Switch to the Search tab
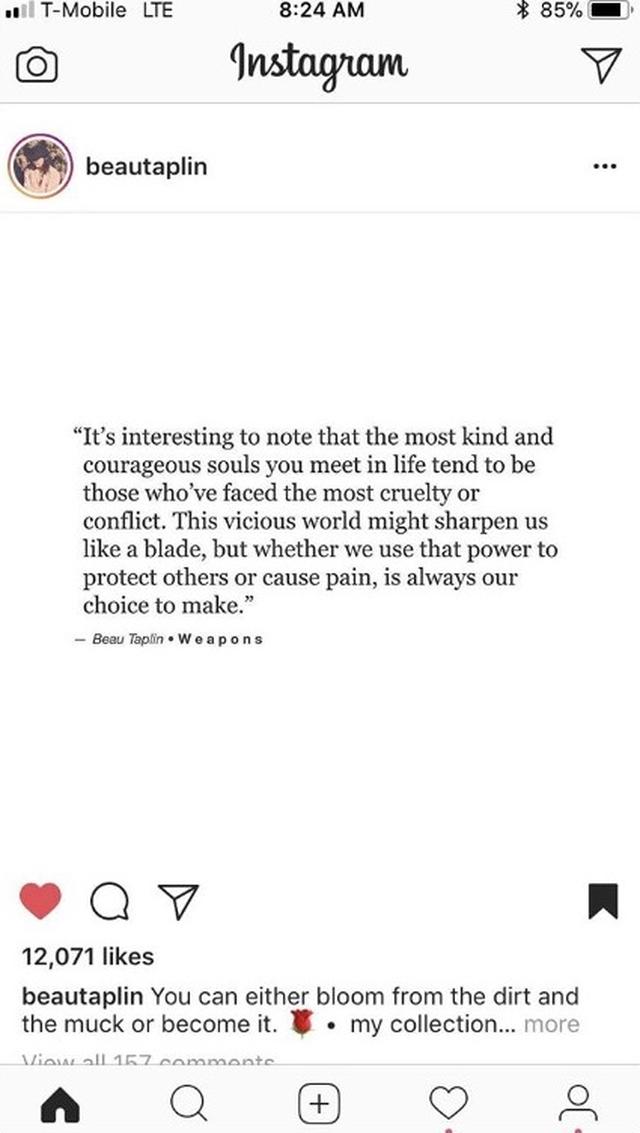The width and height of the screenshot is (640, 1133). [x=188, y=1103]
